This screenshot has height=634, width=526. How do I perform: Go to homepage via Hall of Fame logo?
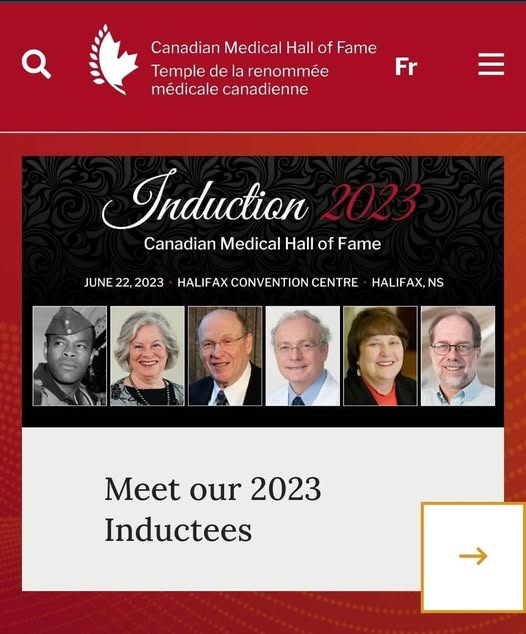(x=233, y=61)
